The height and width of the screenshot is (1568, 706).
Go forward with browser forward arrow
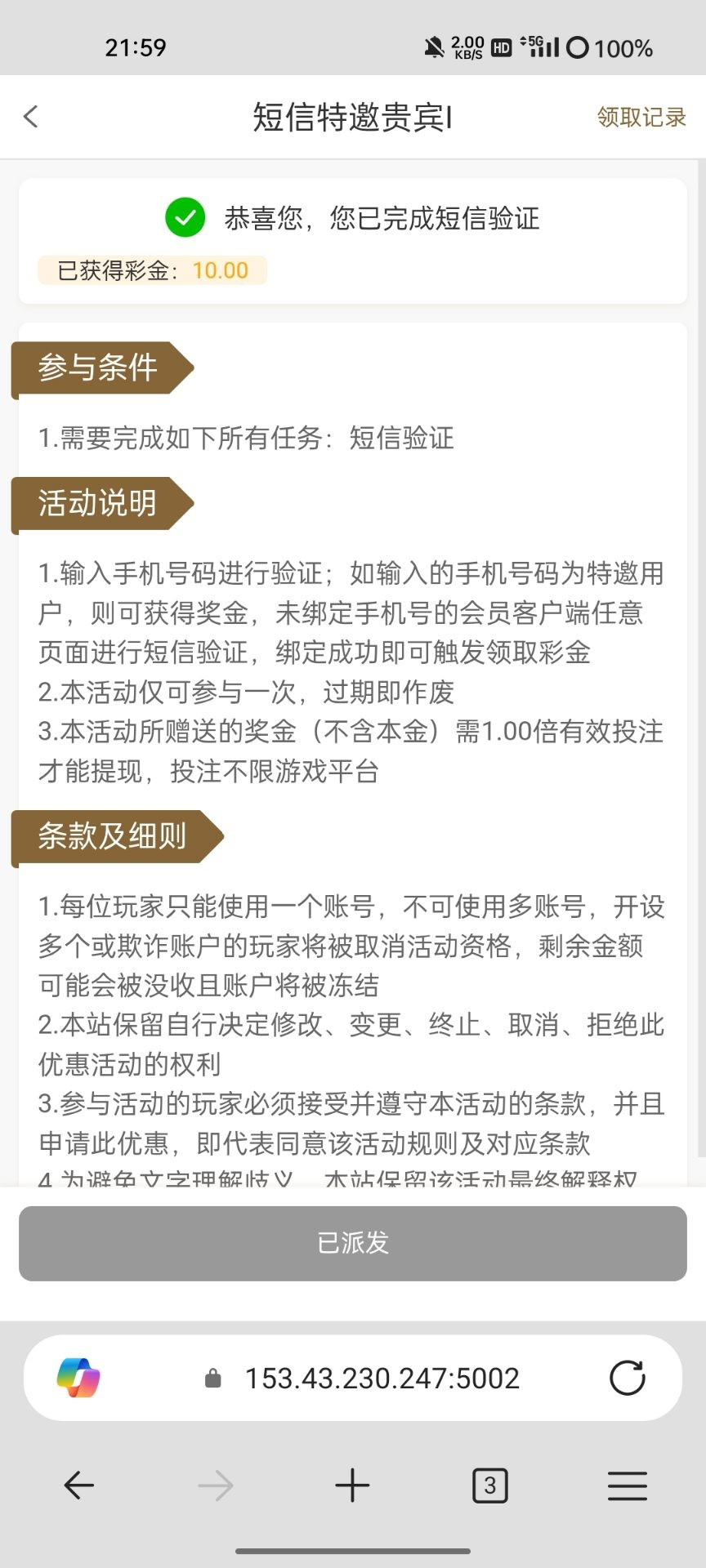click(216, 1486)
